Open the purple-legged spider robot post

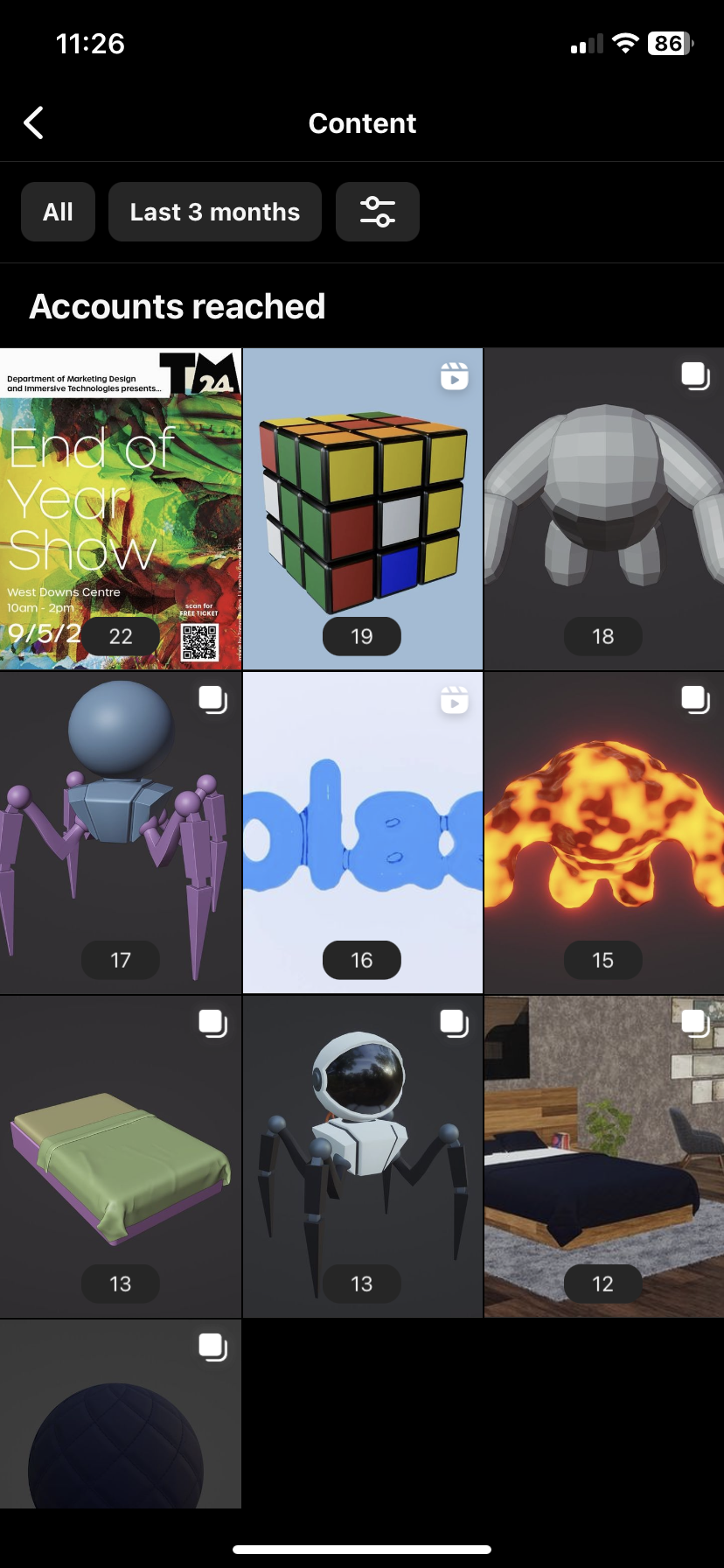coord(120,831)
